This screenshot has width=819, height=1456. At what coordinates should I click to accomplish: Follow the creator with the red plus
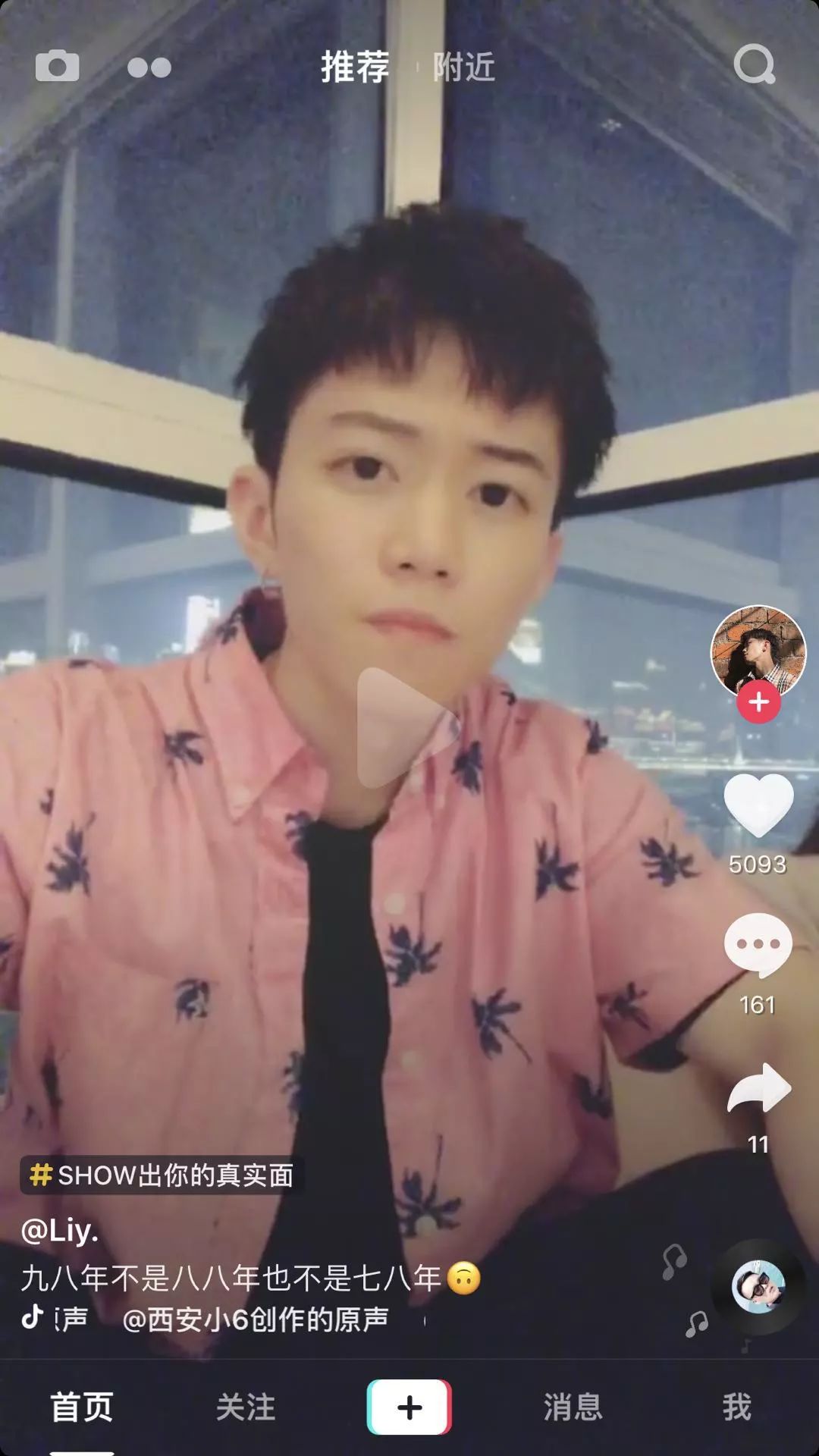(758, 702)
